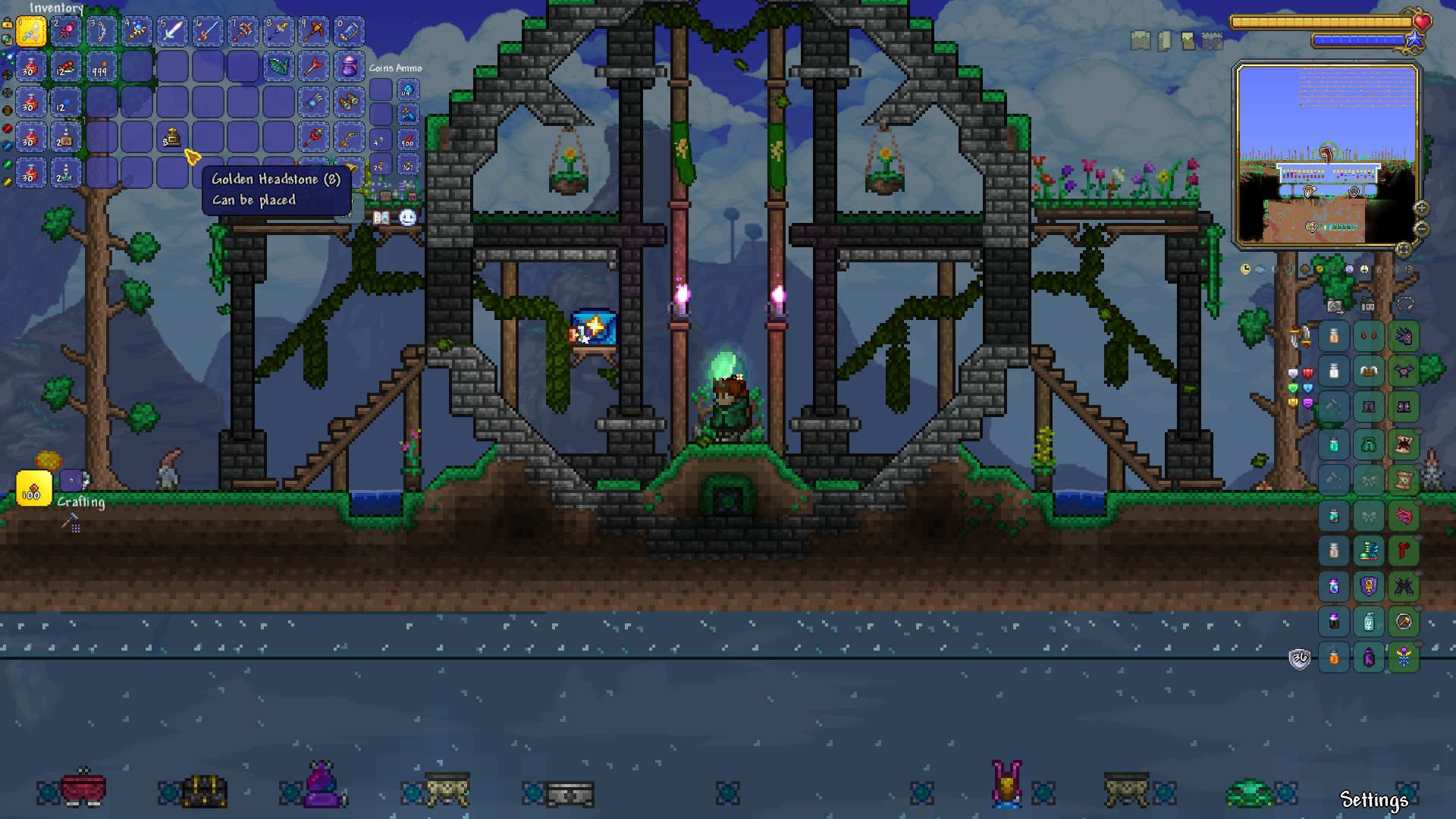The image size is (1456, 819).
Task: Open the bestiary book icon
Action: (x=381, y=218)
